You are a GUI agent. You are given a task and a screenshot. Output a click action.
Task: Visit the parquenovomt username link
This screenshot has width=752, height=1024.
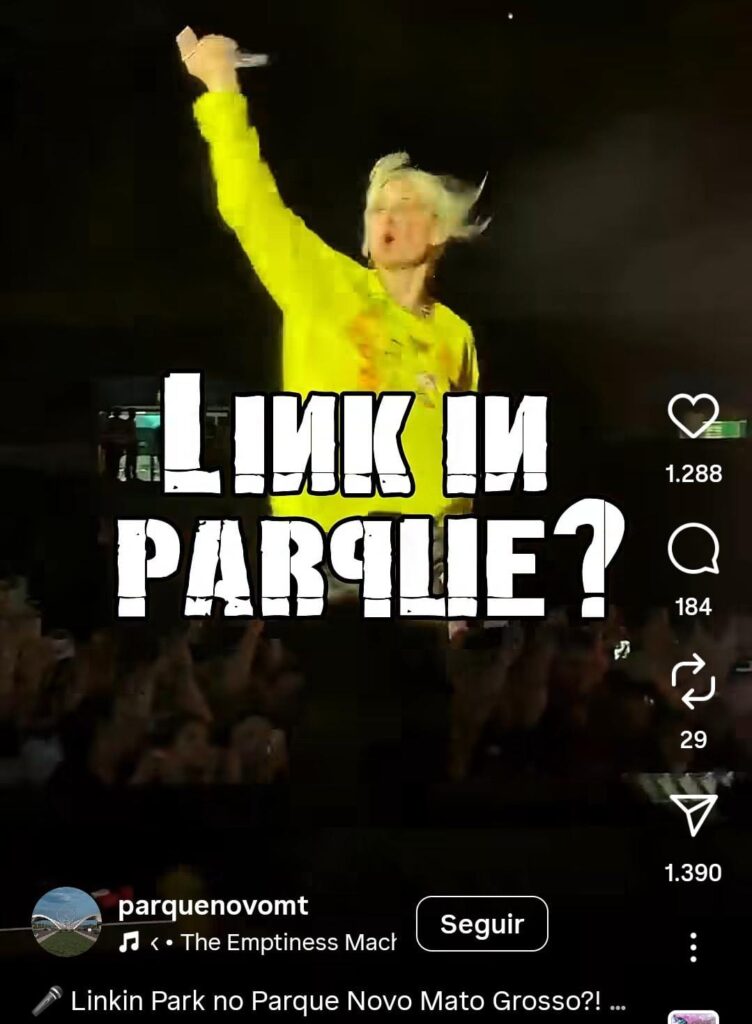point(213,907)
